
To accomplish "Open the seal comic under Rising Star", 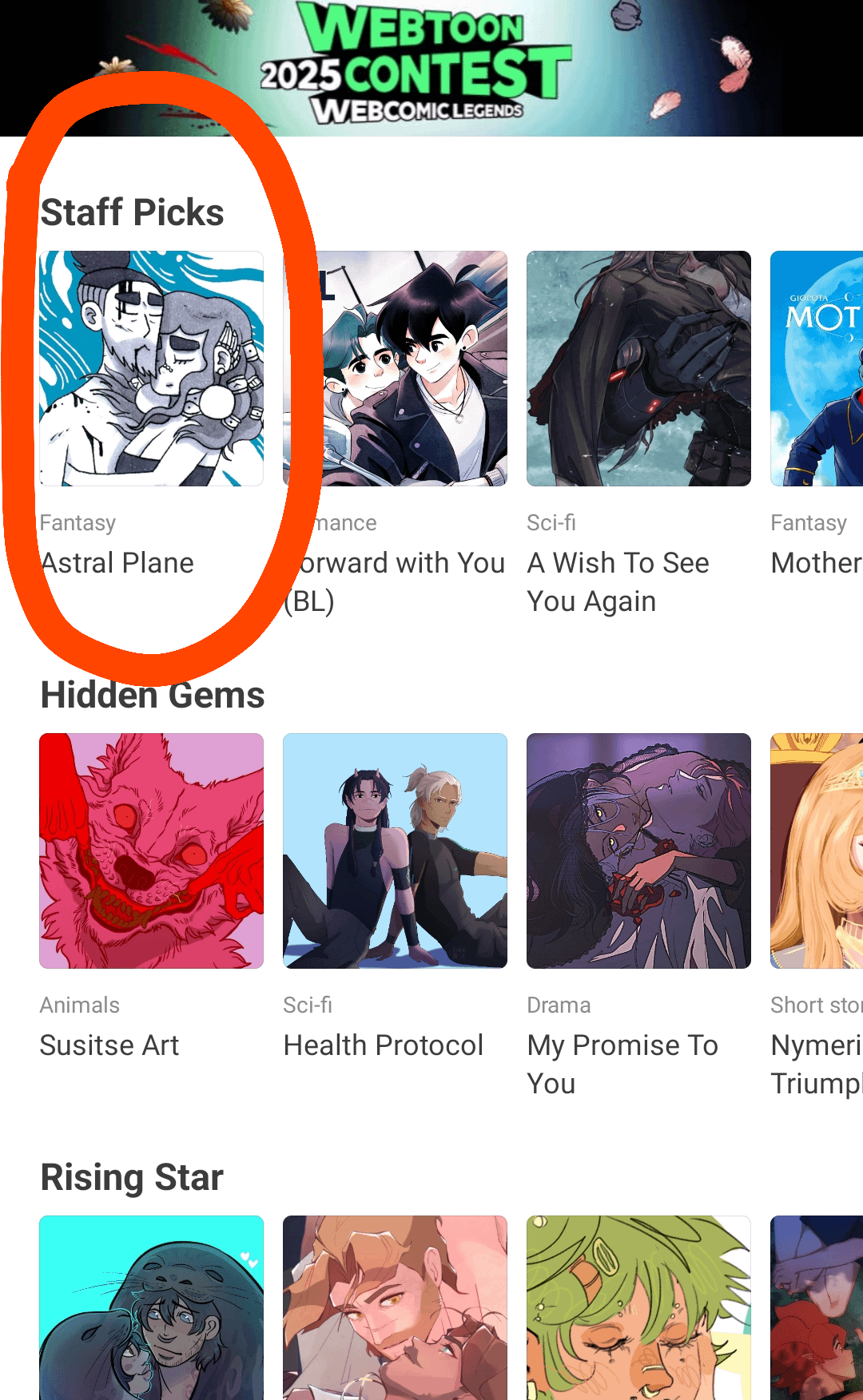I will point(152,1308).
